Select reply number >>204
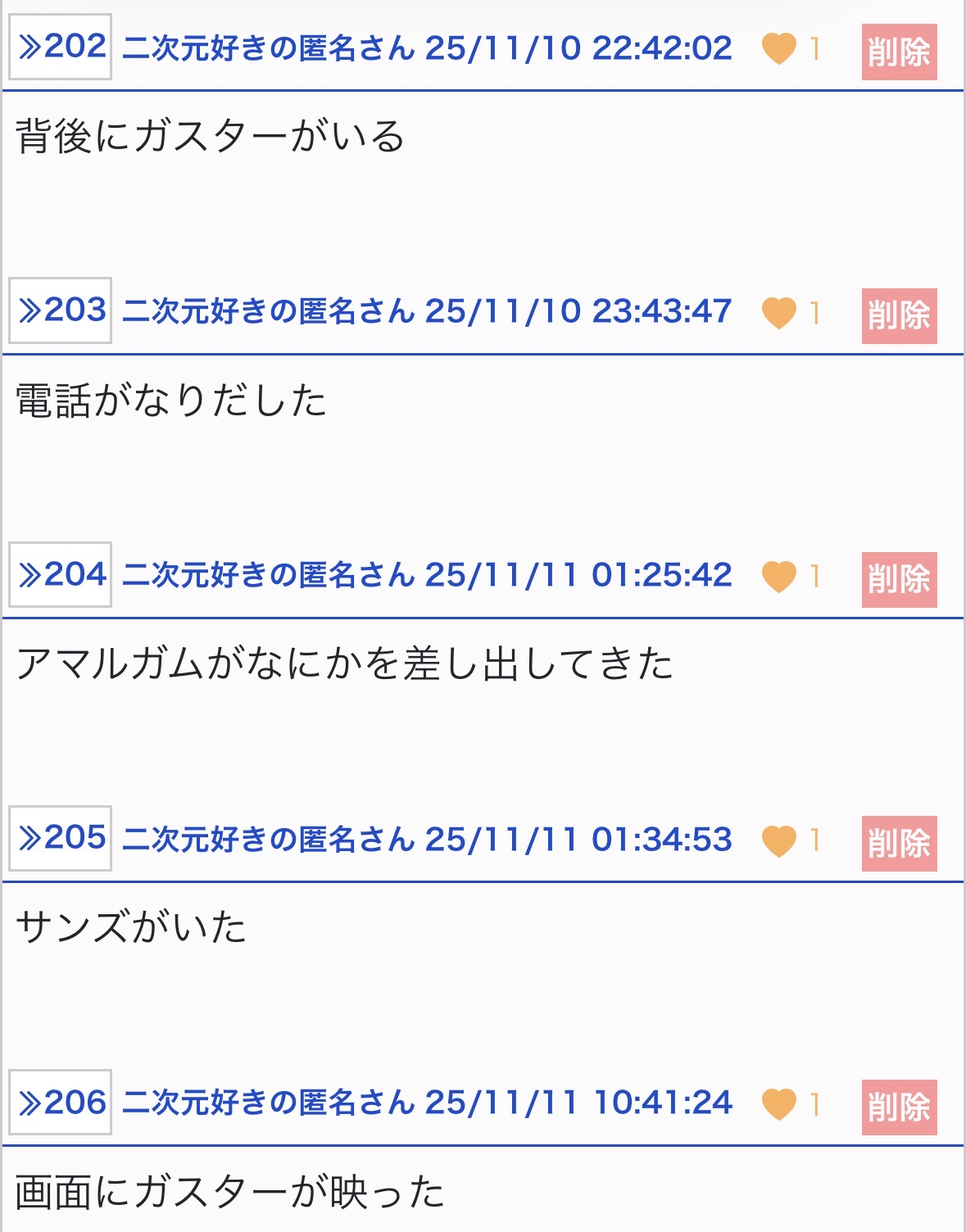 pyautogui.click(x=61, y=575)
